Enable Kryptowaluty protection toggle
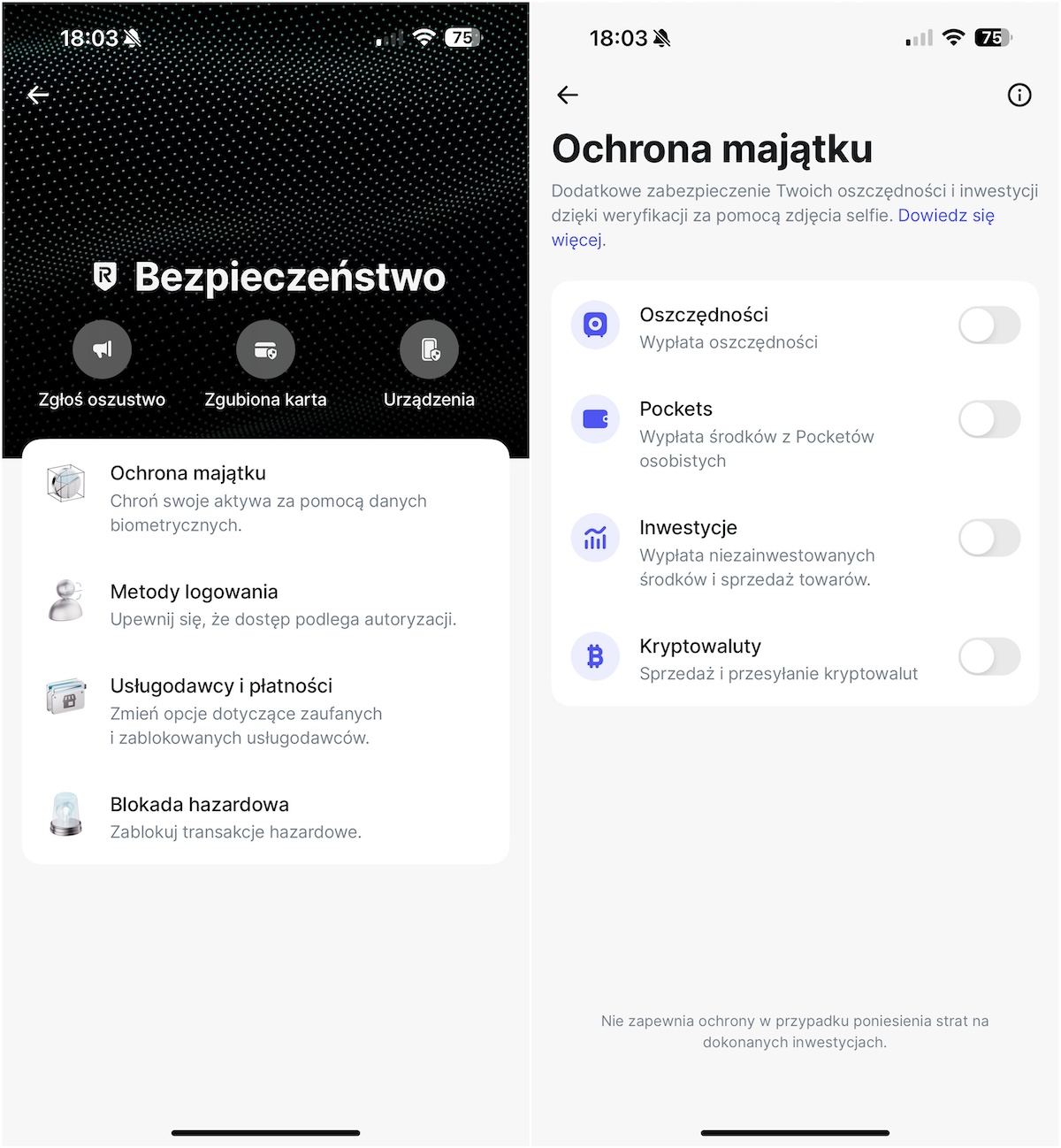The image size is (1061, 1148). pos(988,656)
